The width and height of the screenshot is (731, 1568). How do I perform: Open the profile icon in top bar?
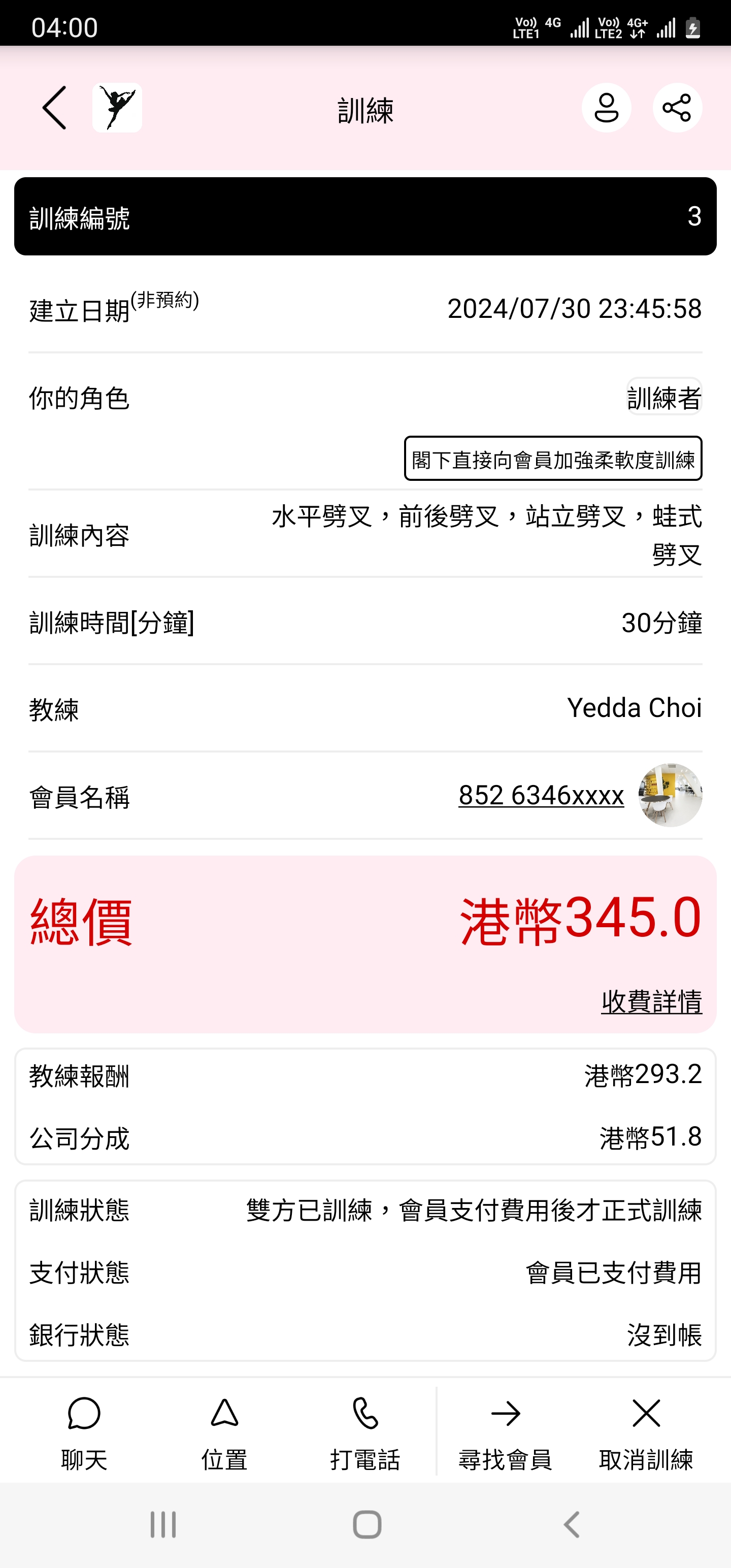click(x=606, y=108)
